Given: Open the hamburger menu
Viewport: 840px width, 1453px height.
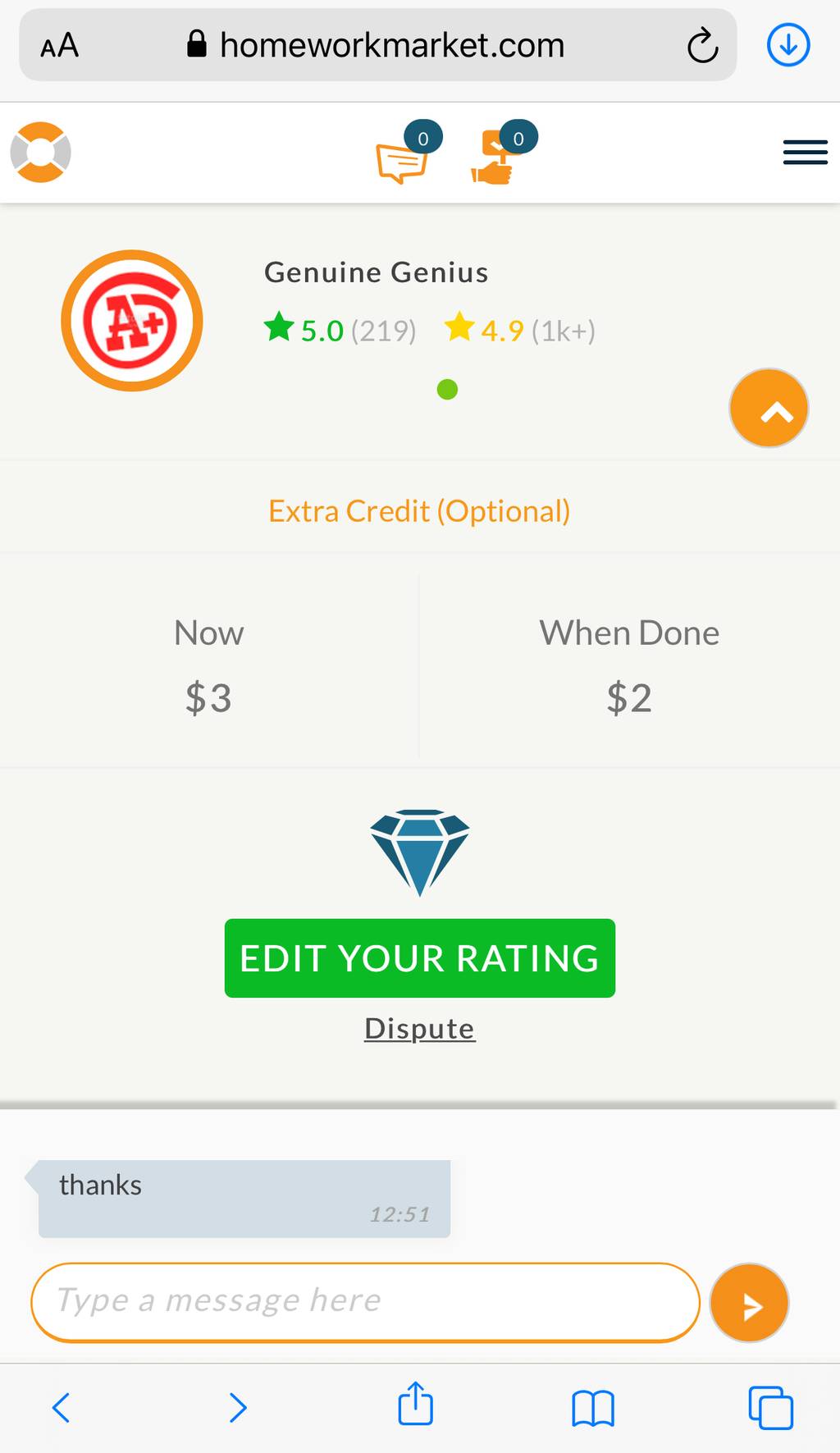Looking at the screenshot, I should (805, 152).
